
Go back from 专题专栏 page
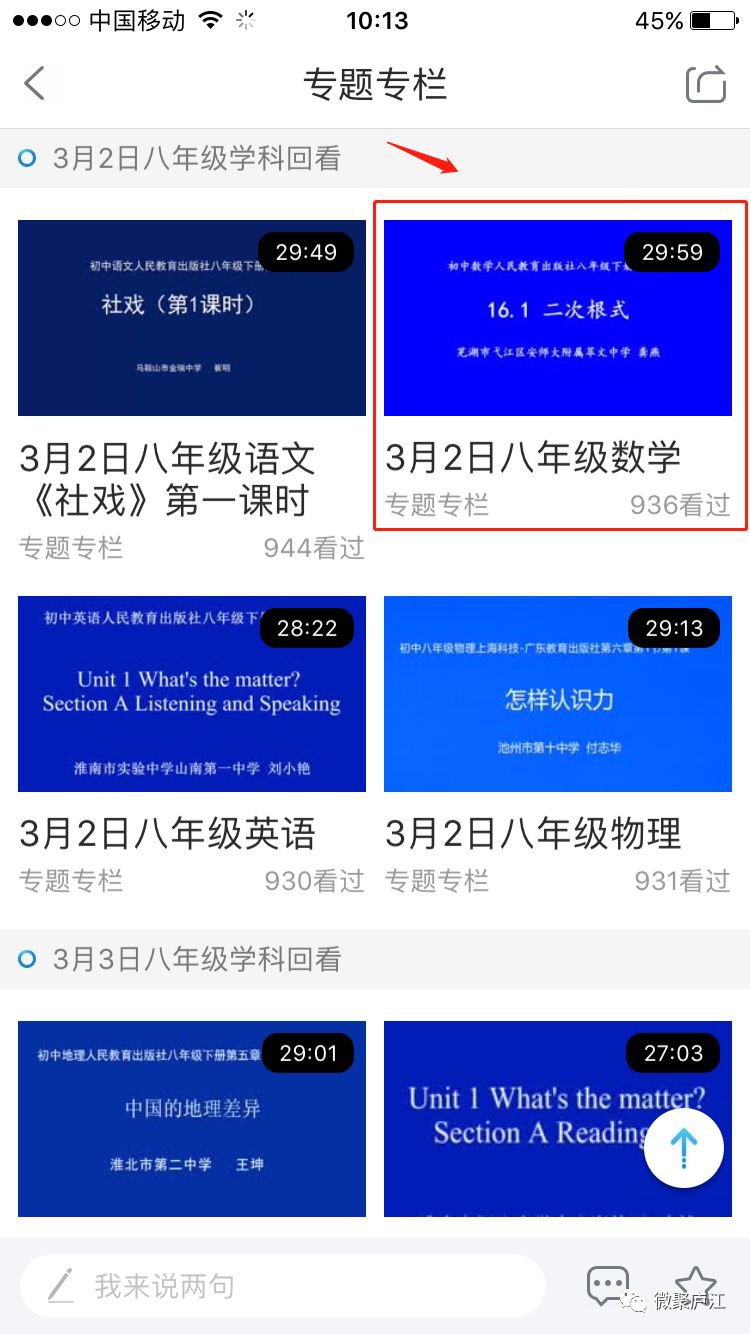pos(35,84)
